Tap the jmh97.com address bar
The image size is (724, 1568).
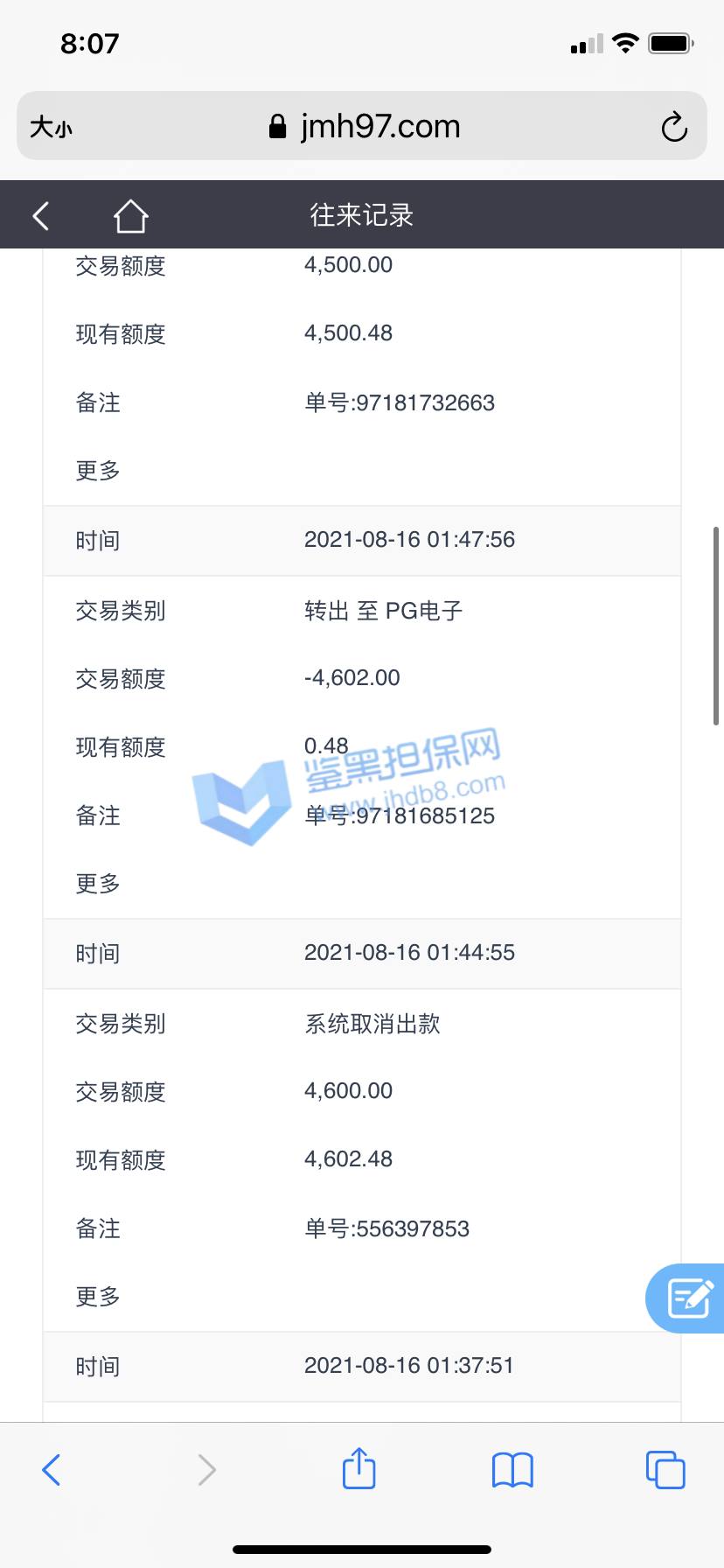(364, 127)
